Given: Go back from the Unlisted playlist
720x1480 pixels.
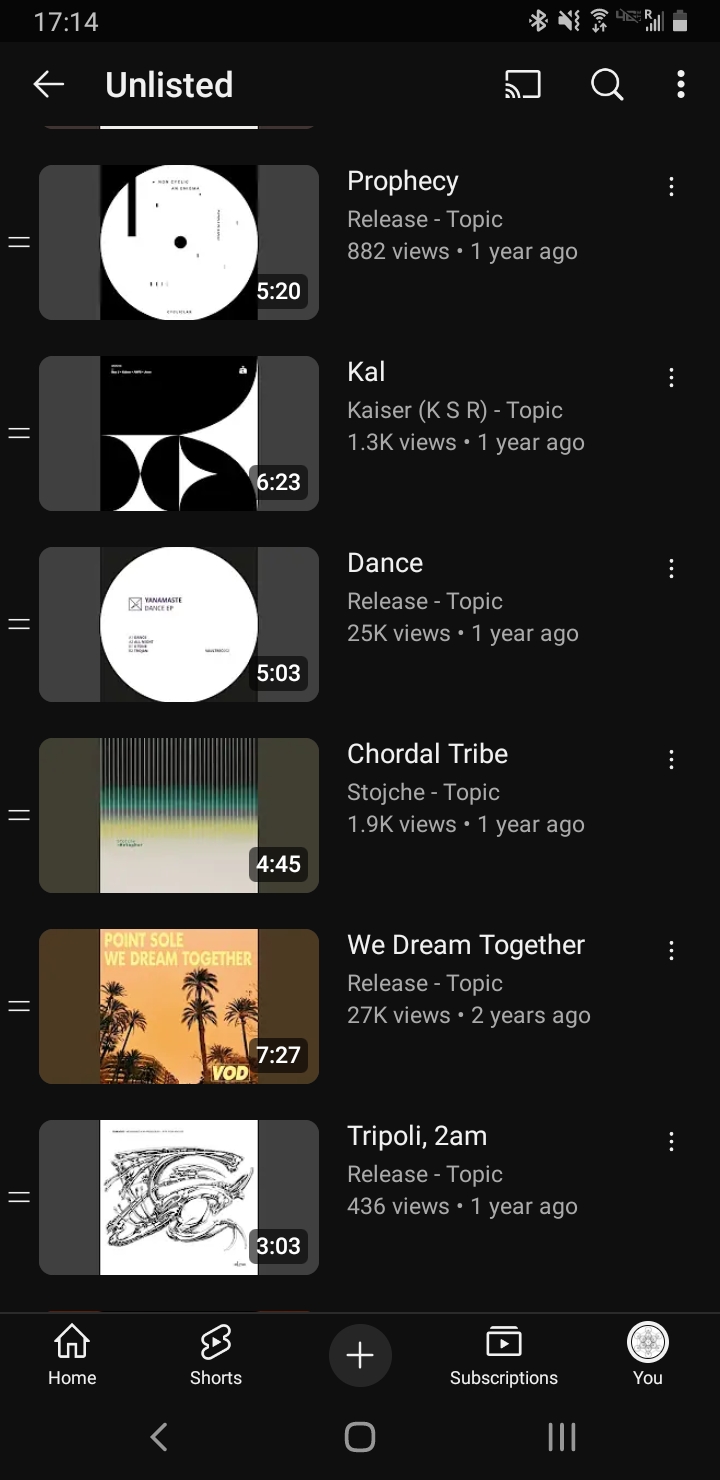Looking at the screenshot, I should point(49,85).
